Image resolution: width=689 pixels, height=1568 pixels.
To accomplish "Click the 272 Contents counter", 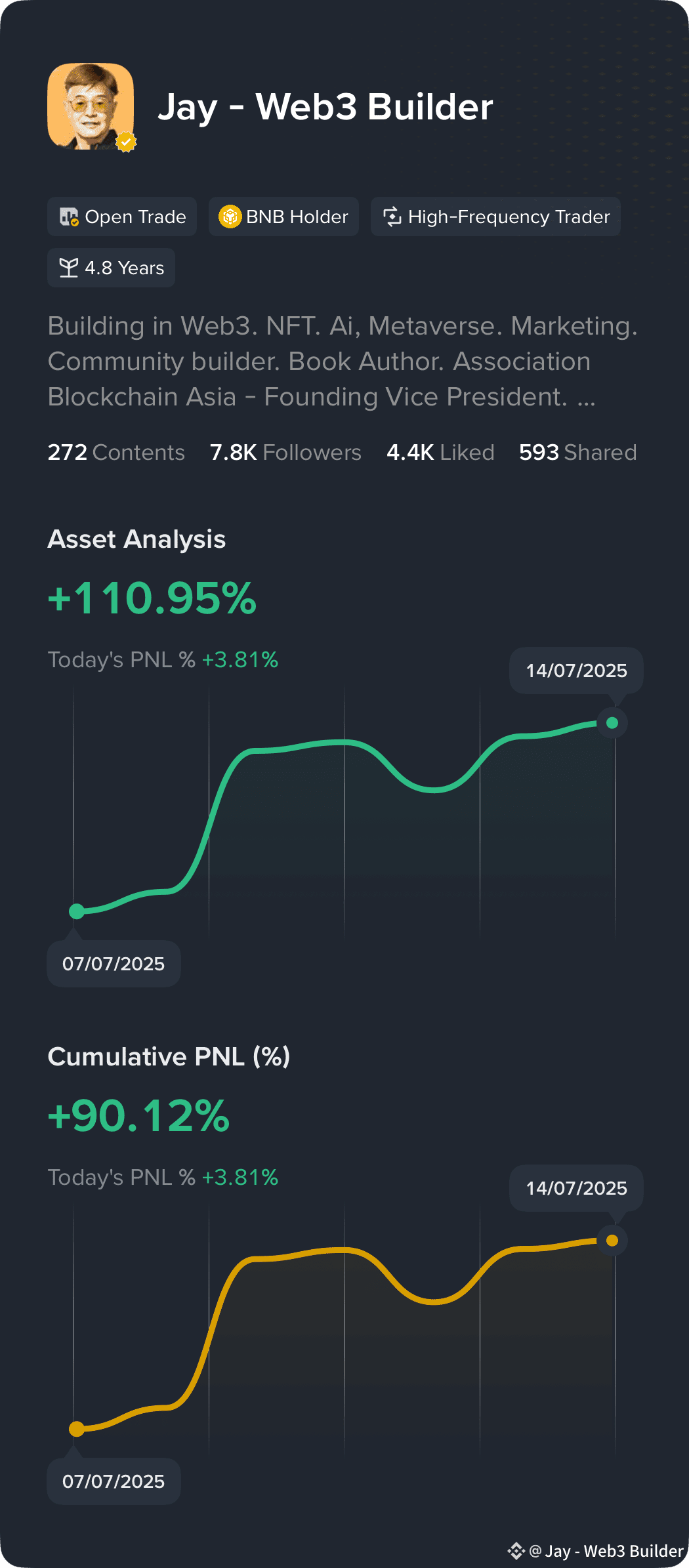I will coord(116,452).
